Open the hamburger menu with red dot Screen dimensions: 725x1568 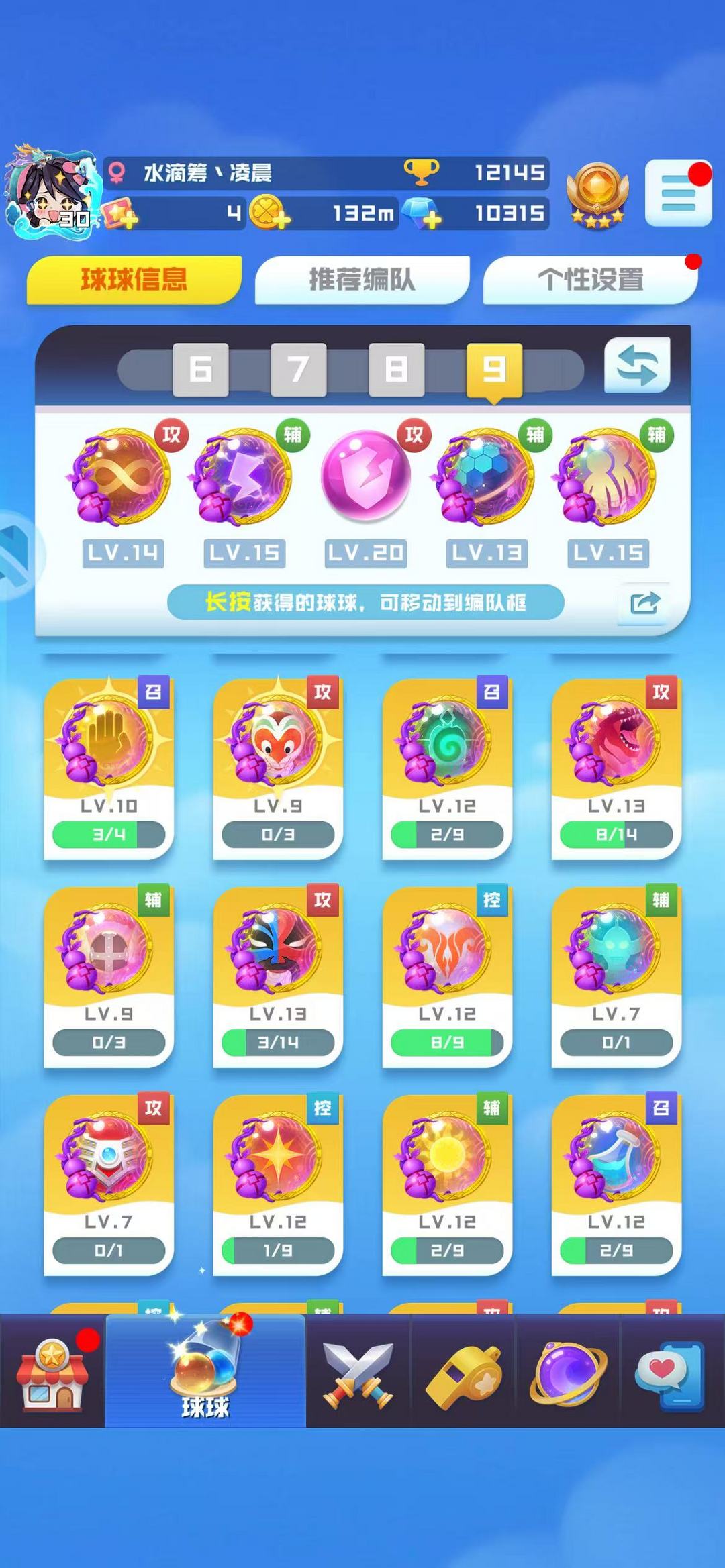pos(678,193)
